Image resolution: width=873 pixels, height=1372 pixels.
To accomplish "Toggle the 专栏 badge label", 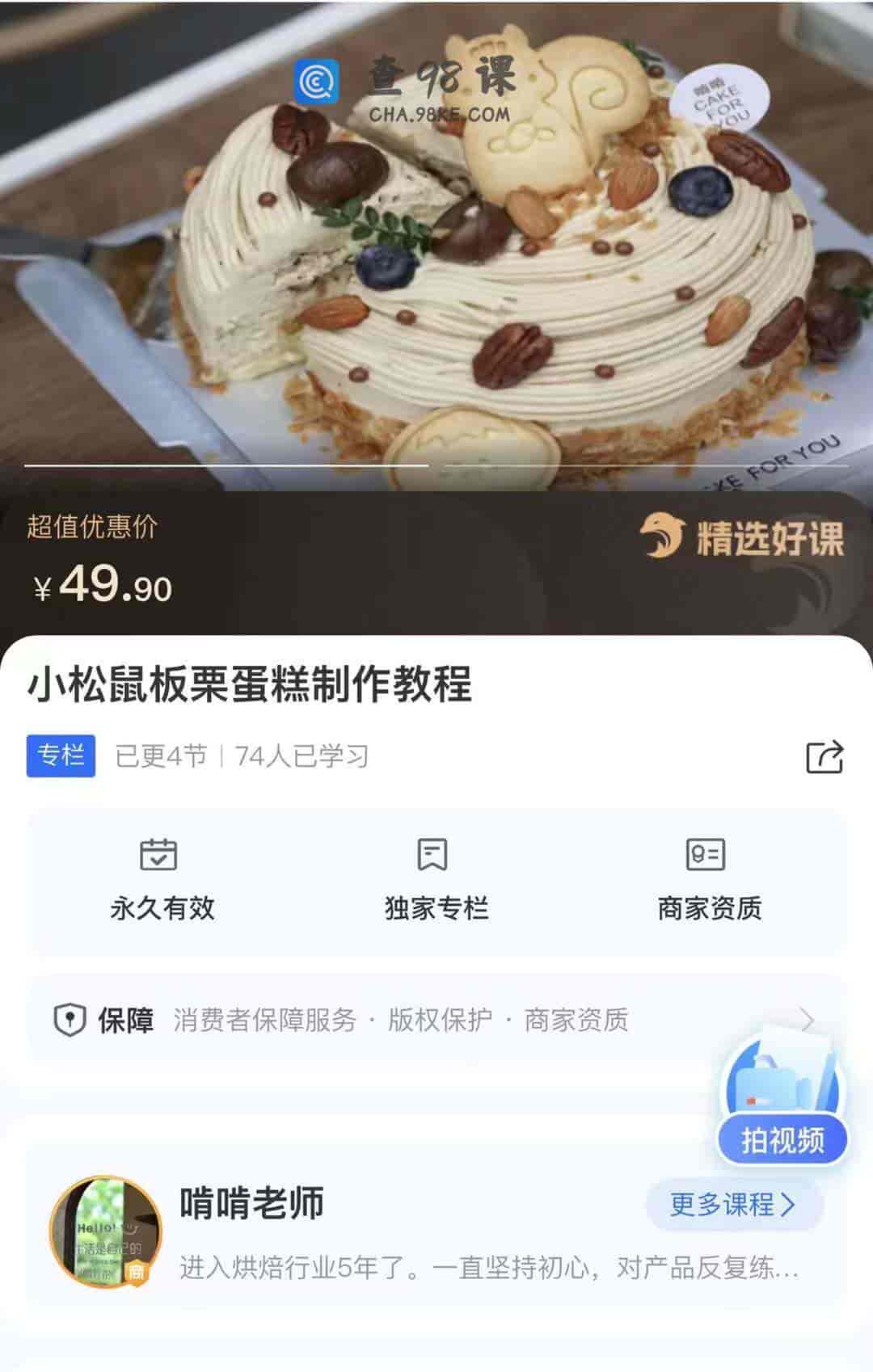I will point(61,755).
